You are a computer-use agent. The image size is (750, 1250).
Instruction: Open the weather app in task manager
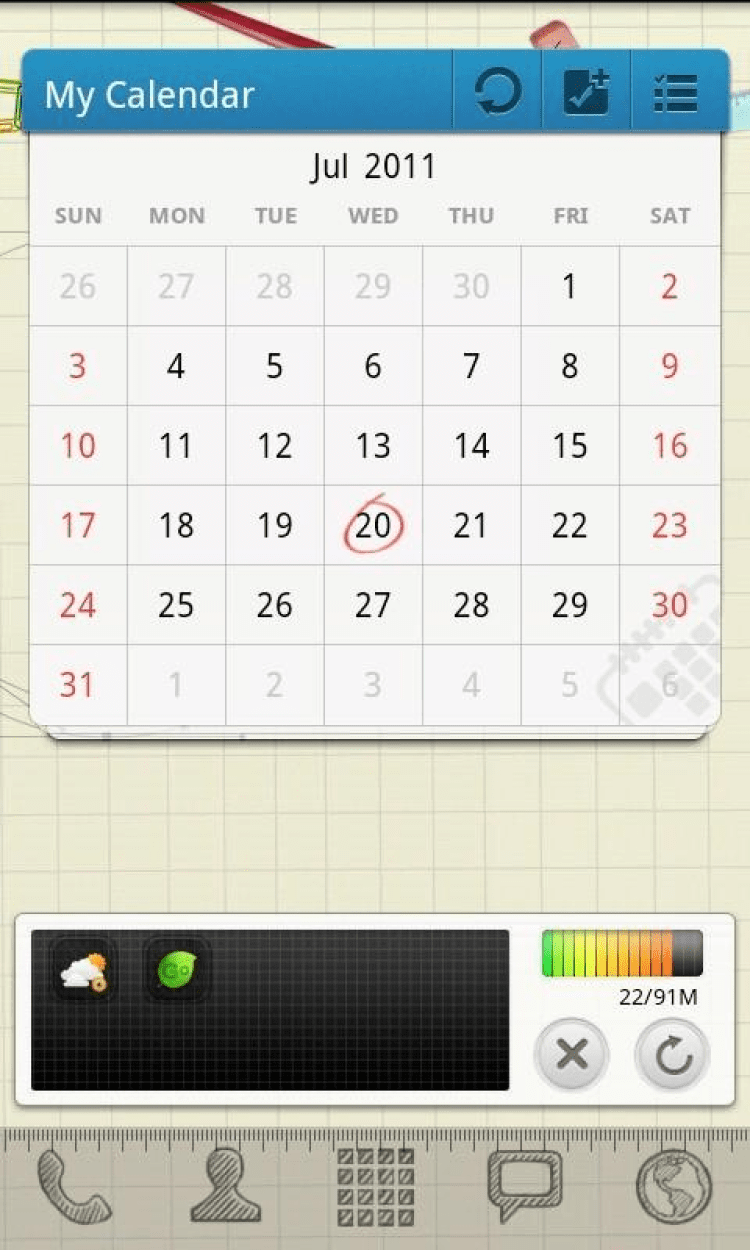(x=84, y=970)
